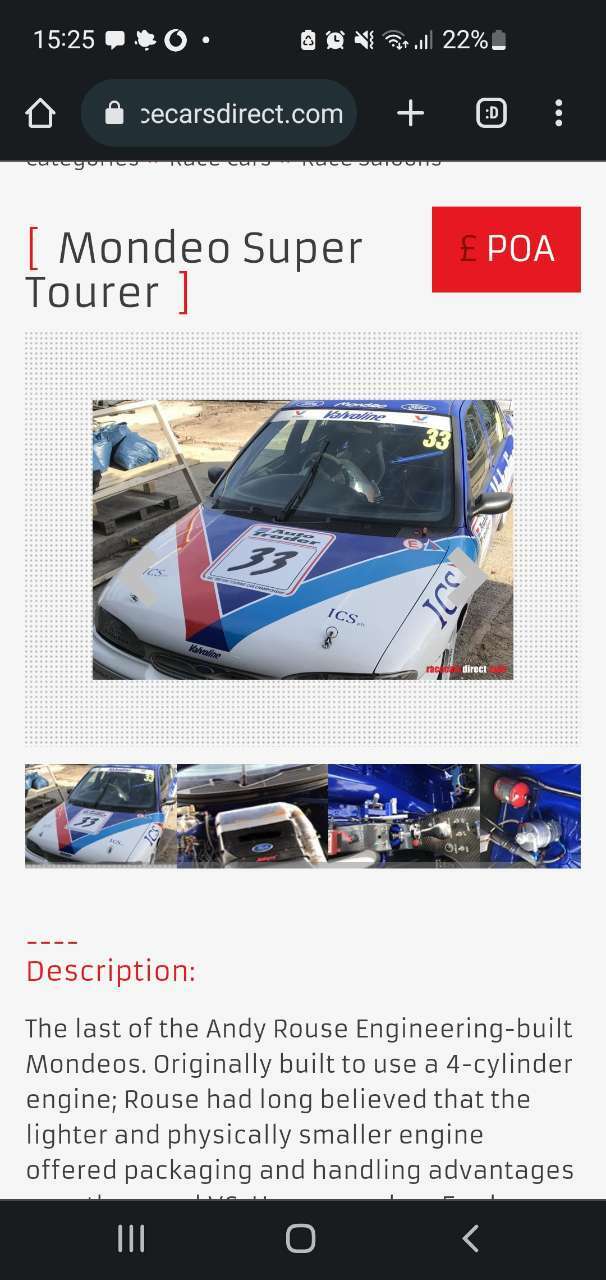Open the tab switcher

click(x=491, y=114)
